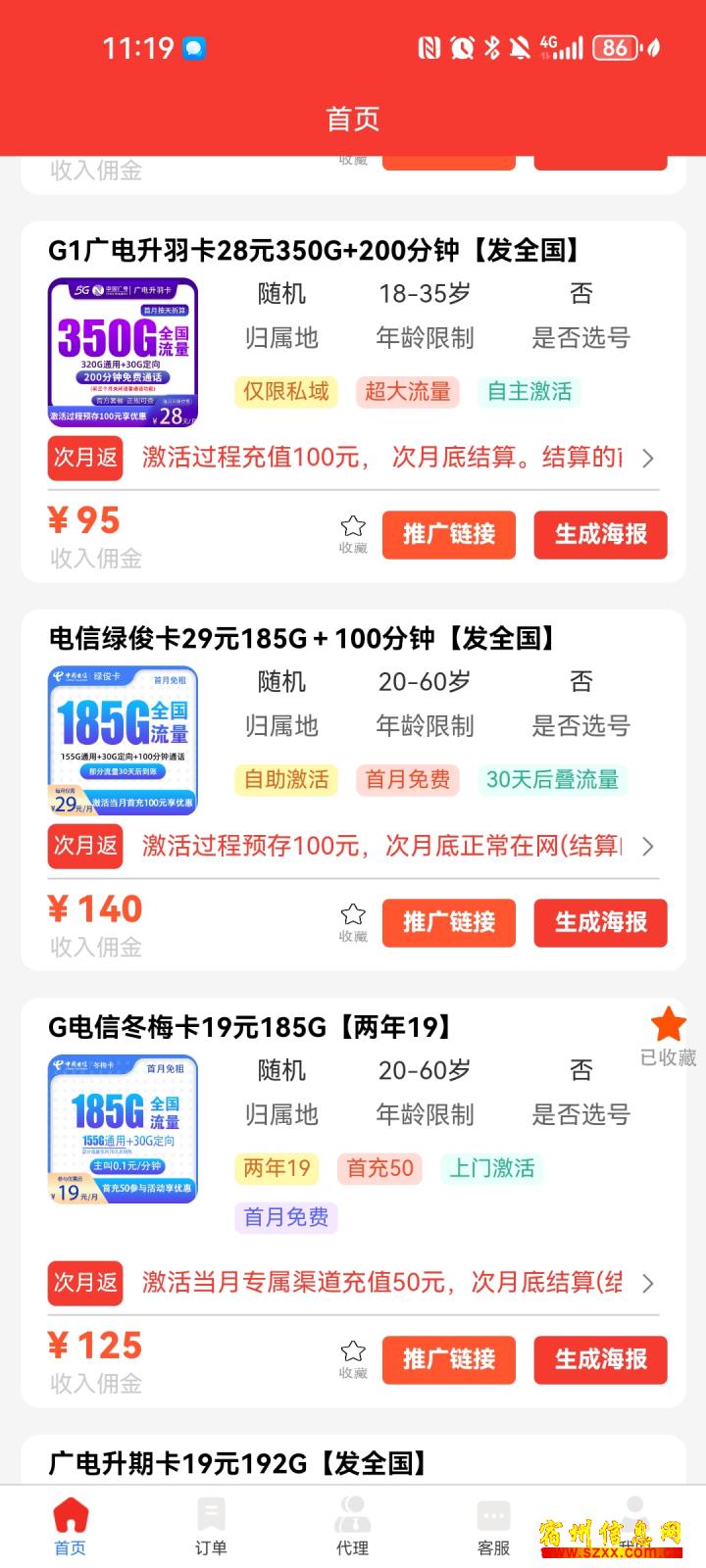Unfavorite the 电信冬梅卡 via its filled star
The width and height of the screenshot is (706, 1568).
(x=668, y=1023)
